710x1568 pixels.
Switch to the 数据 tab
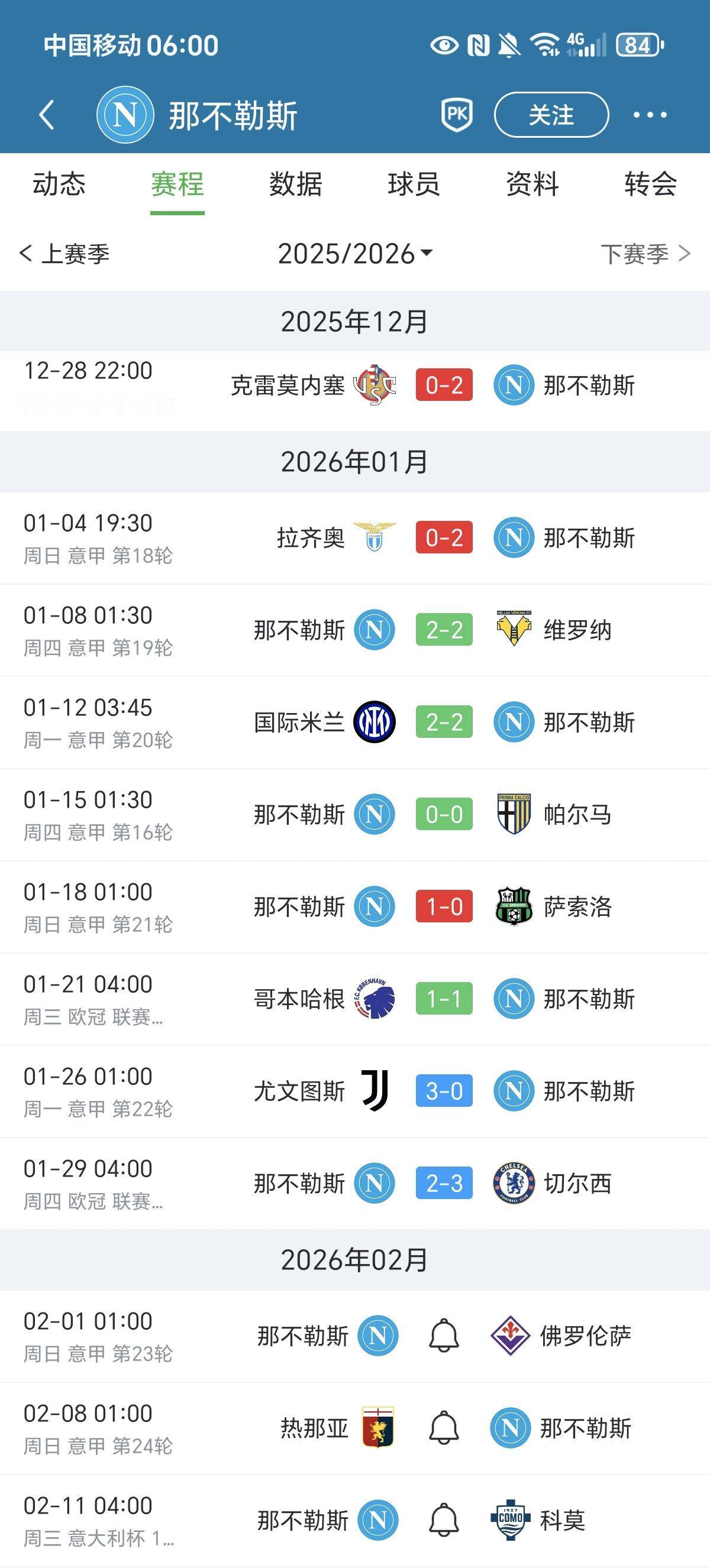(x=295, y=186)
